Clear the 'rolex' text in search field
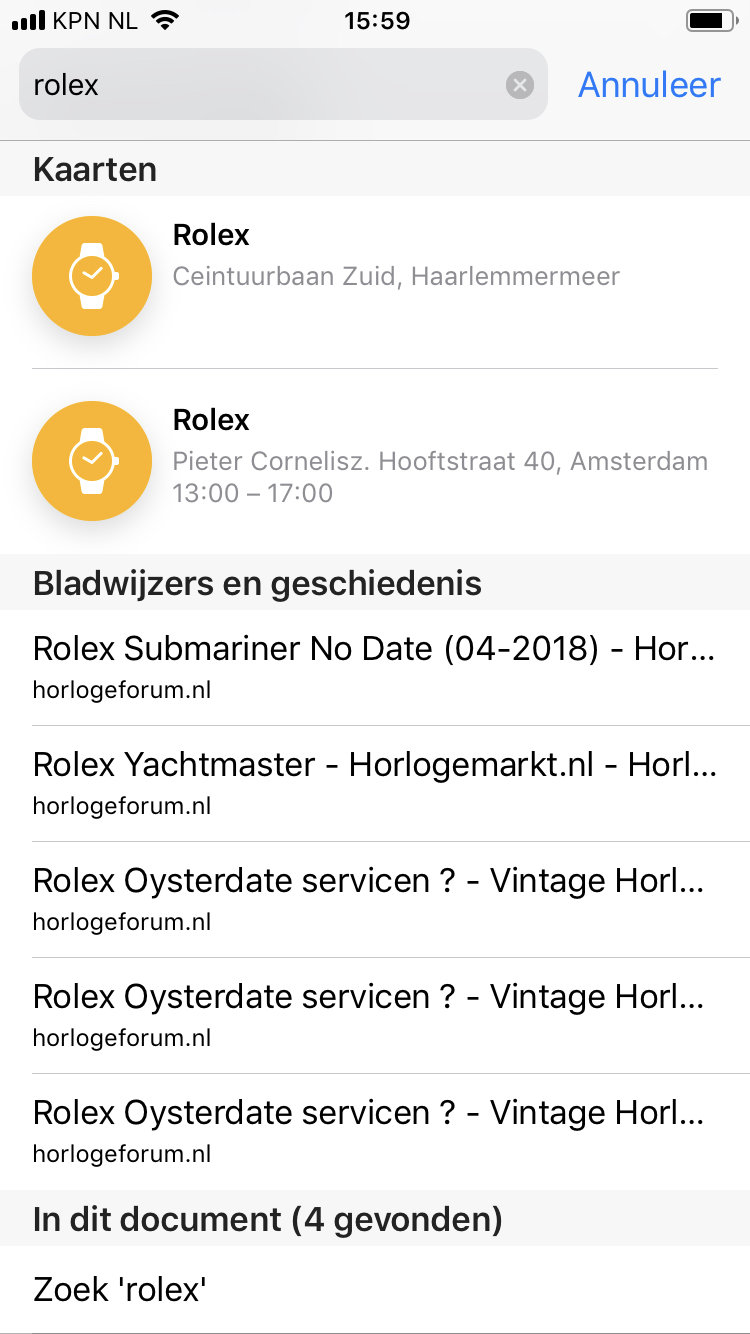This screenshot has height=1334, width=750. pos(520,85)
